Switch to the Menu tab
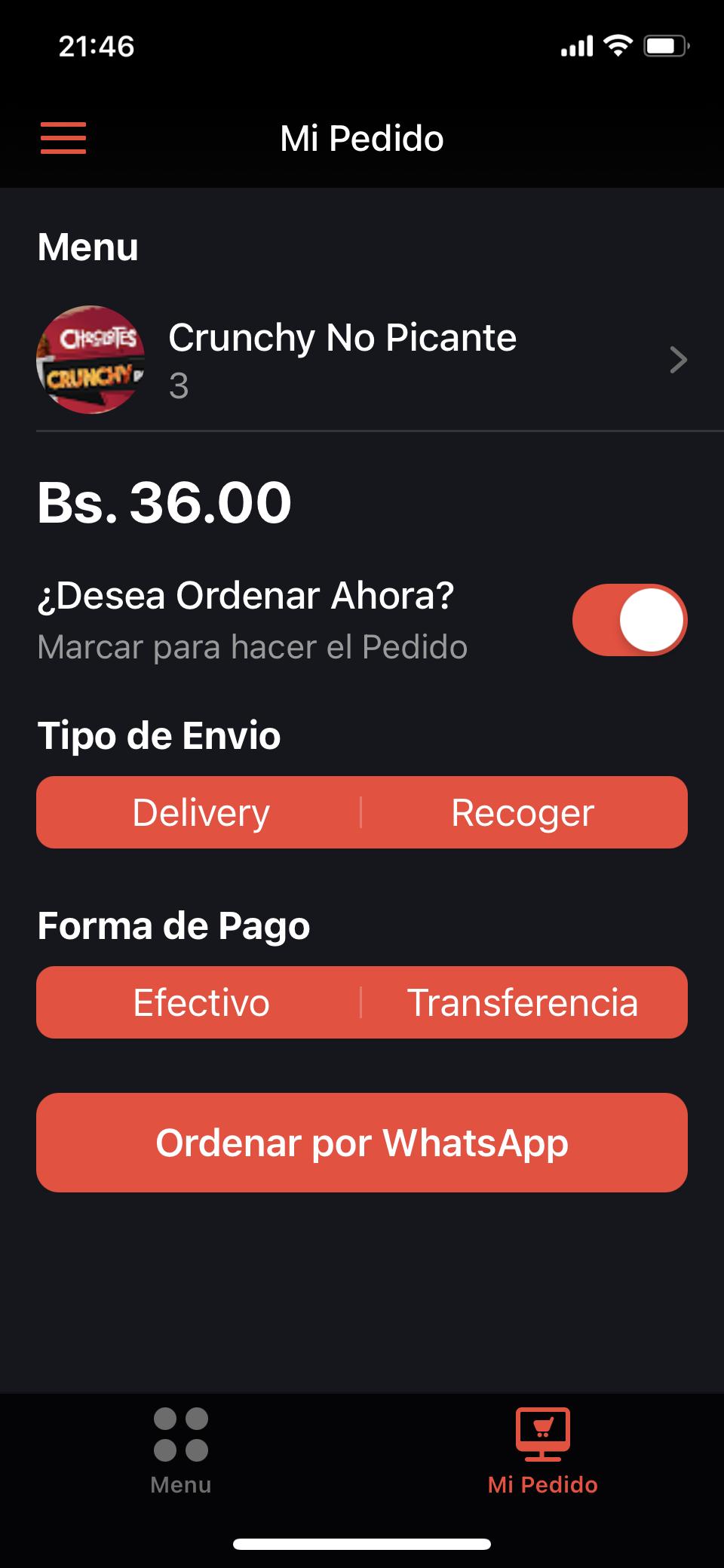The height and width of the screenshot is (1568, 724). 181,1451
